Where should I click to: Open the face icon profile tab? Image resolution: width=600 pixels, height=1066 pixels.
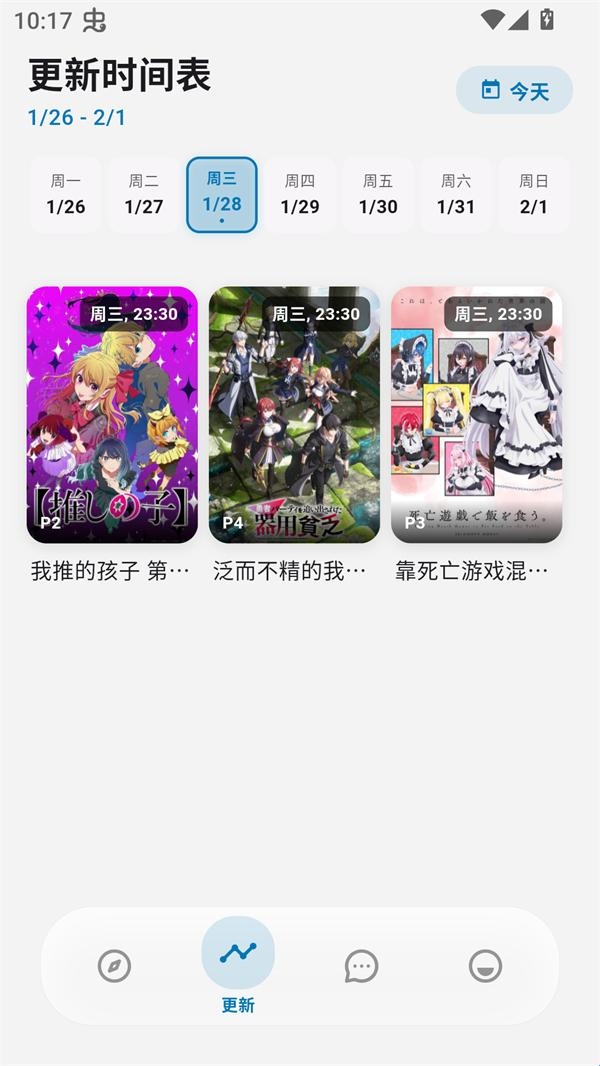tap(485, 966)
